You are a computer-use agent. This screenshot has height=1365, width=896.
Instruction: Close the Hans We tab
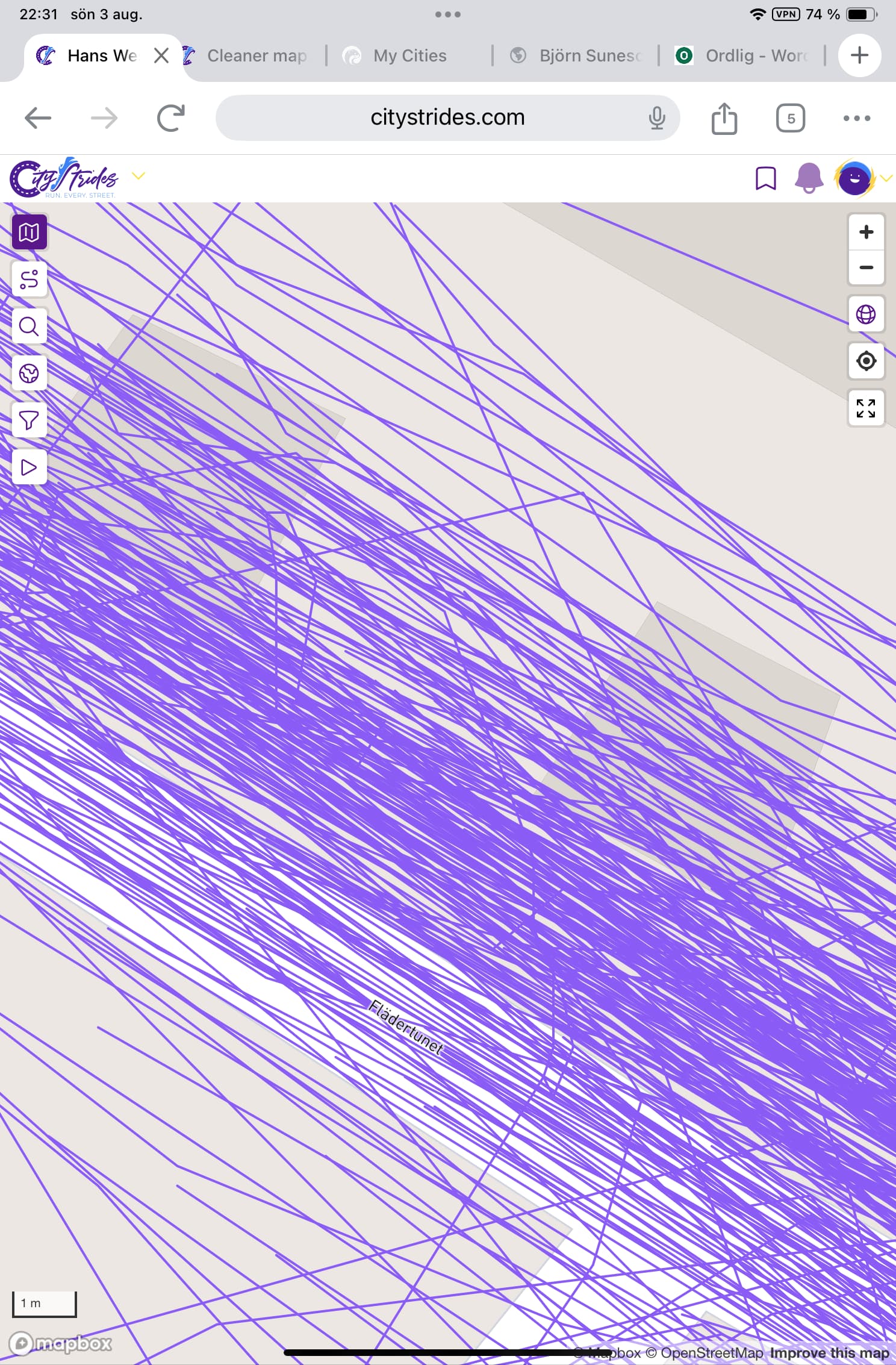pyautogui.click(x=161, y=56)
